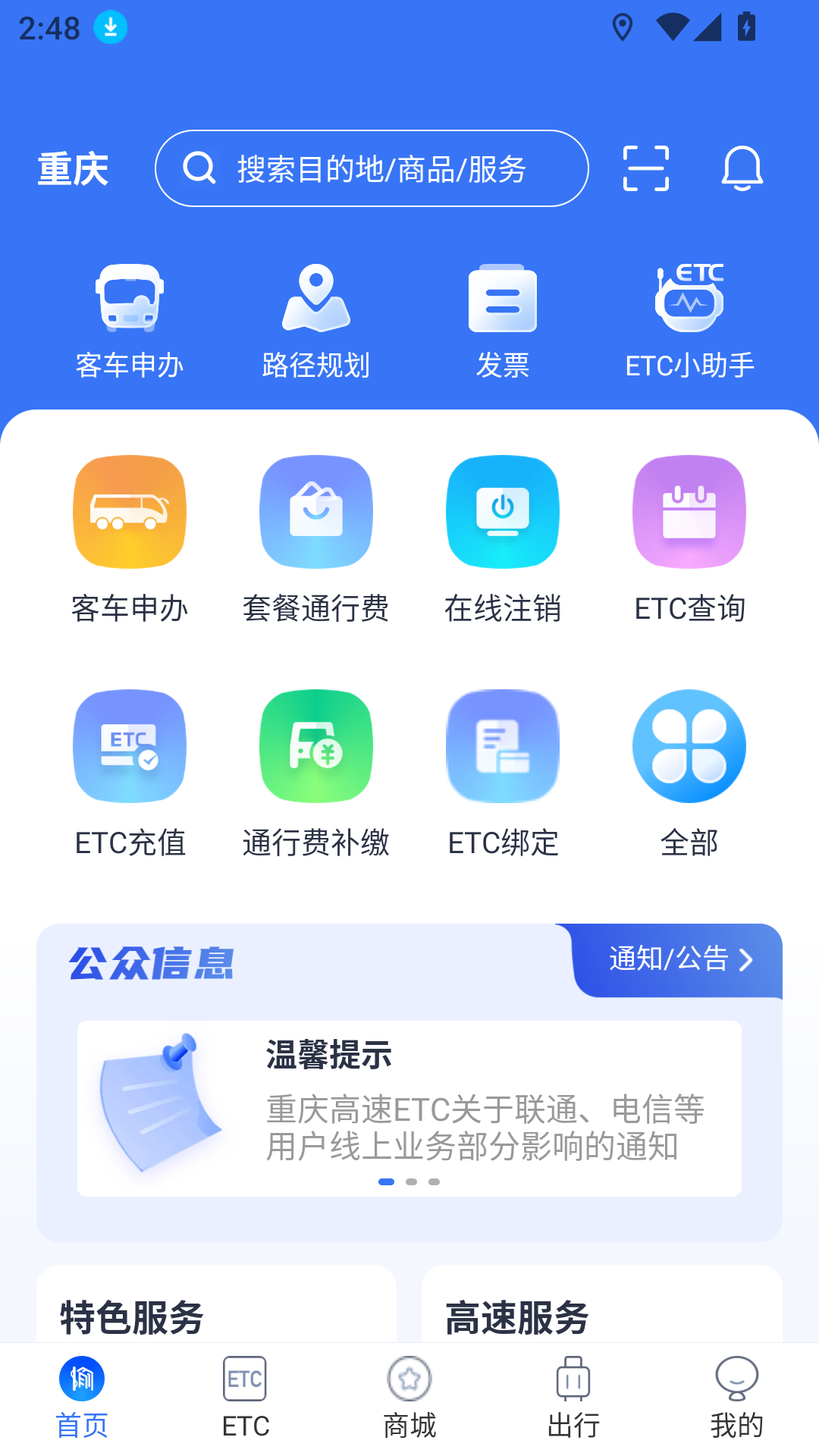Open 通行费补缴 toll back-payment
This screenshot has width=819, height=1456.
[x=315, y=772]
